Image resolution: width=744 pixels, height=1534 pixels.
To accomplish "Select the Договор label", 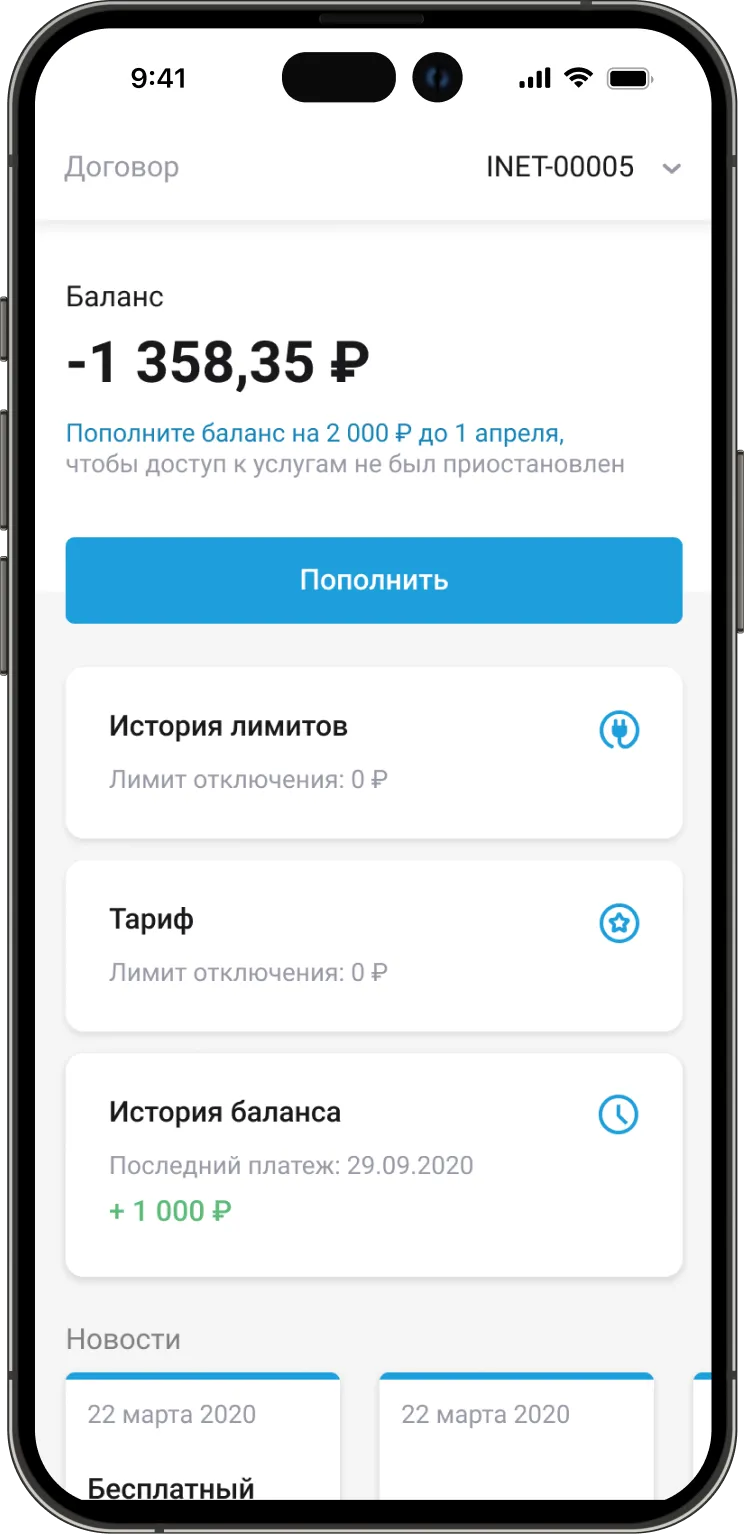I will click(x=121, y=166).
